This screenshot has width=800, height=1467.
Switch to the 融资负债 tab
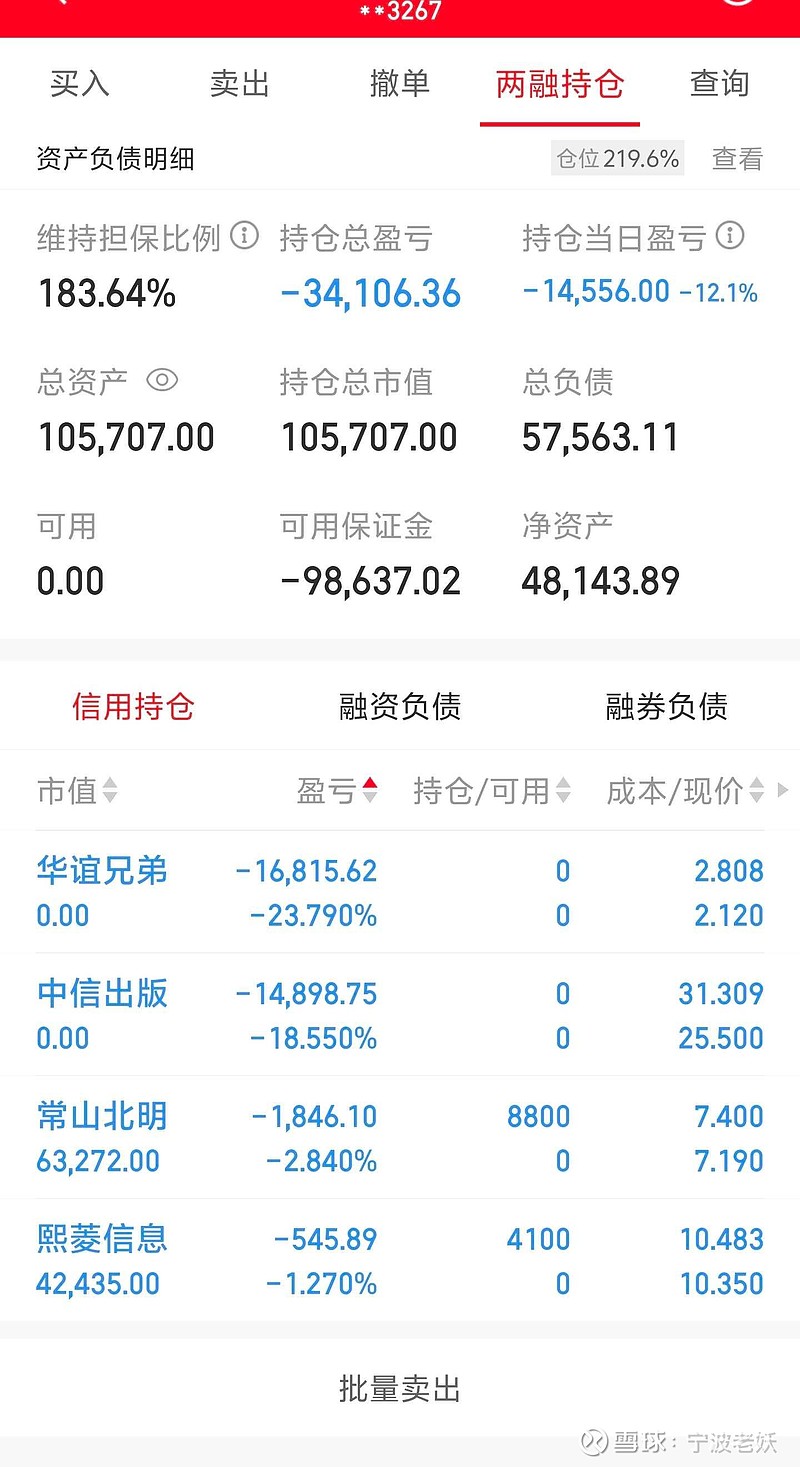400,706
